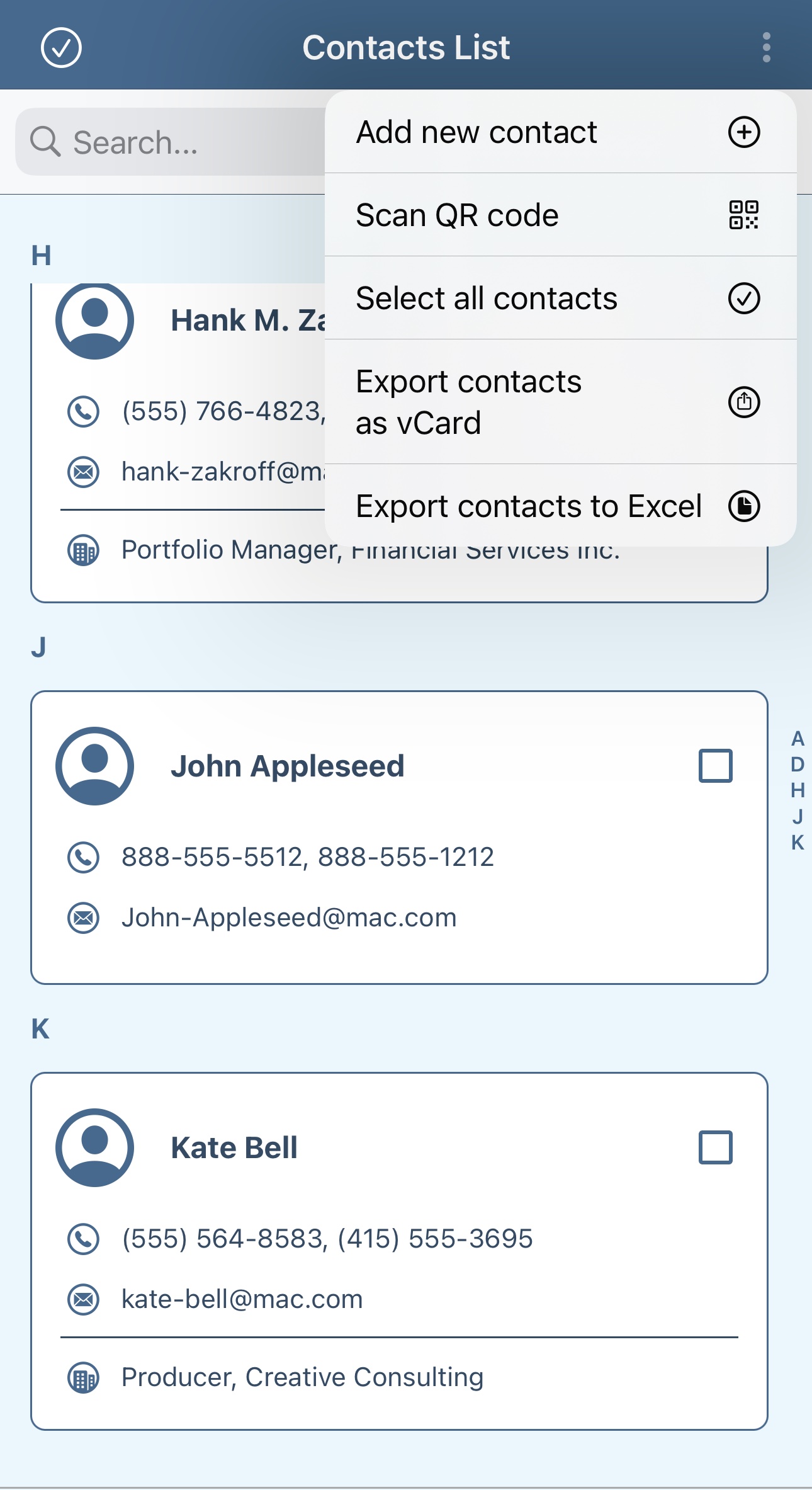Image resolution: width=812 pixels, height=1490 pixels.
Task: Jump to letter K in index
Action: click(x=798, y=842)
